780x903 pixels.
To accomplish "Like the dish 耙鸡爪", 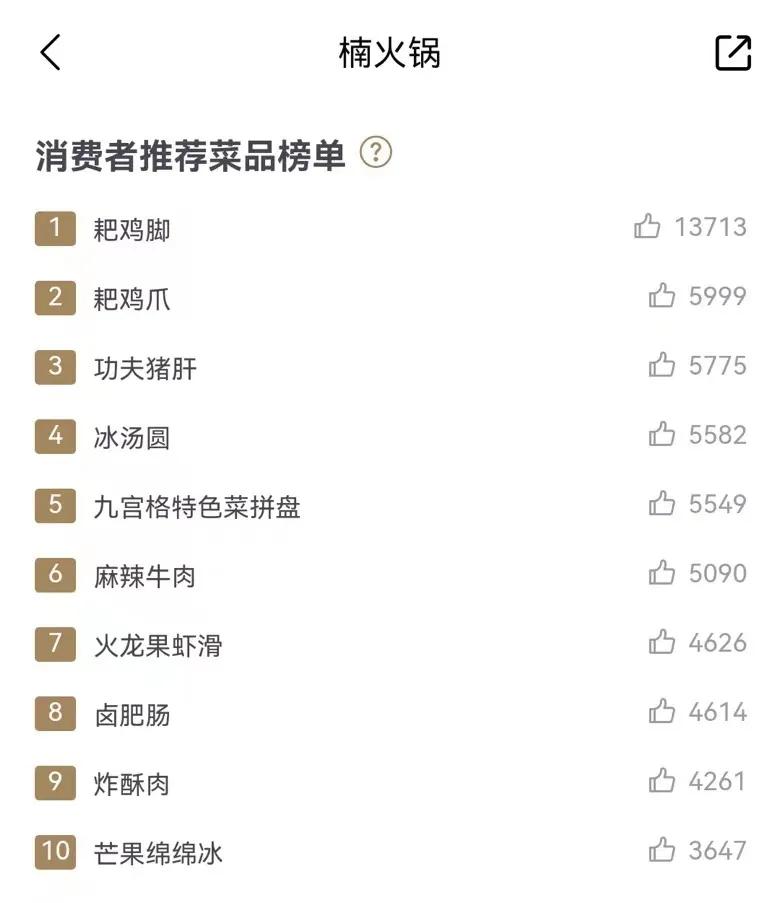I will point(662,296).
